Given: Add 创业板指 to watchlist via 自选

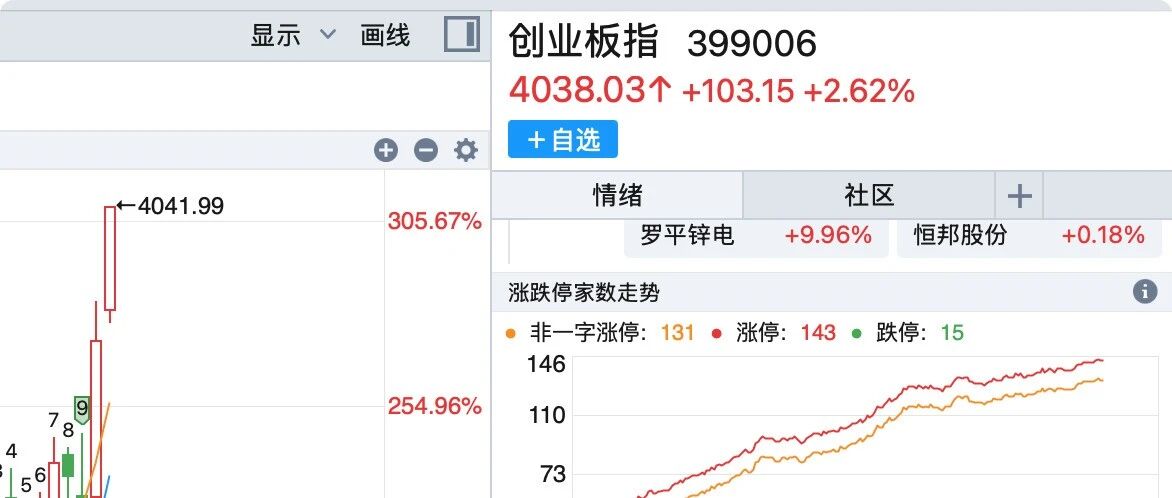Looking at the screenshot, I should point(563,139).
